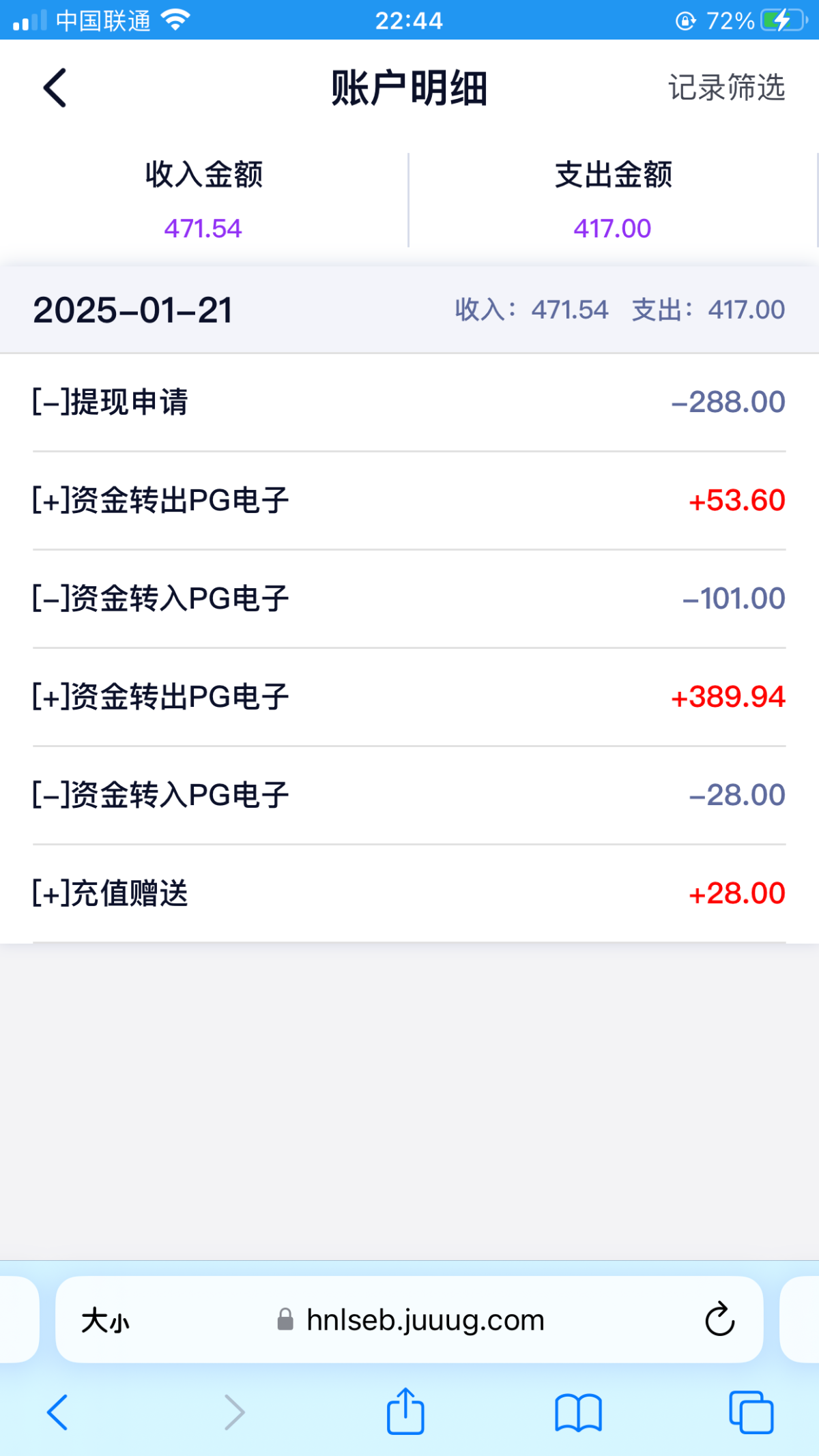
Task: Go back from 账户明细 page
Action: (55, 88)
